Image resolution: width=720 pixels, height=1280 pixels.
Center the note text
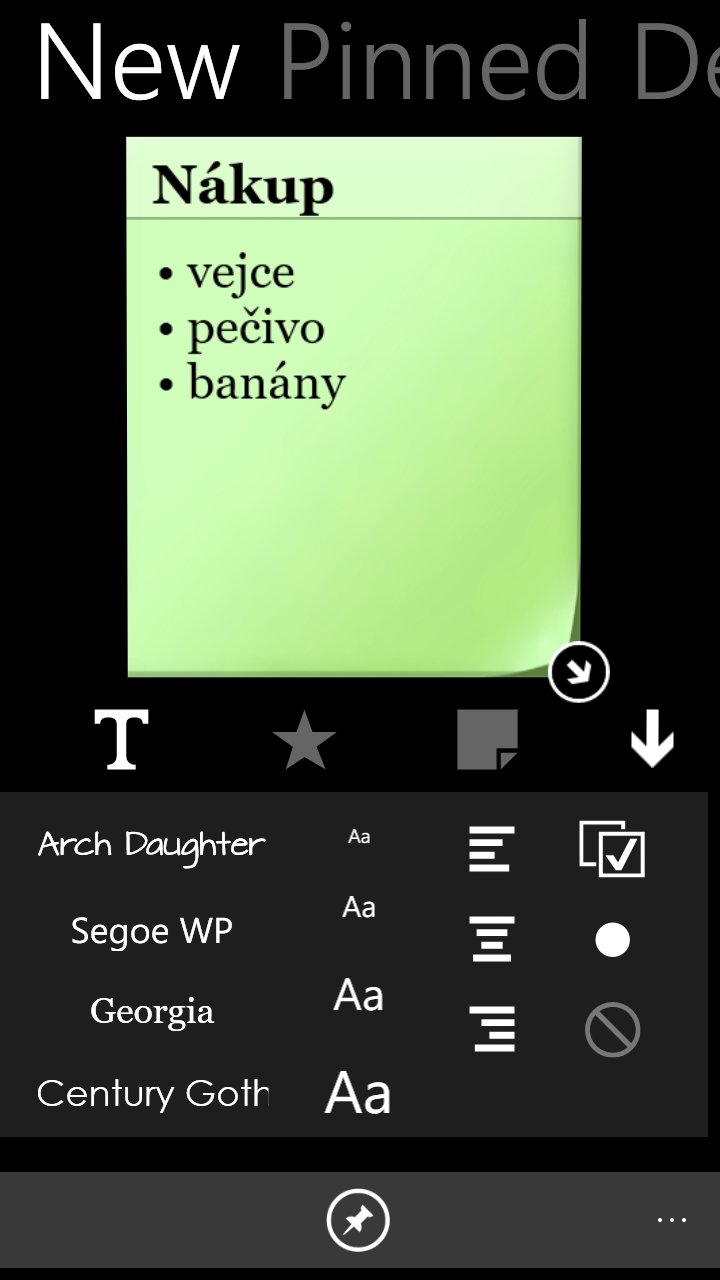[492, 939]
